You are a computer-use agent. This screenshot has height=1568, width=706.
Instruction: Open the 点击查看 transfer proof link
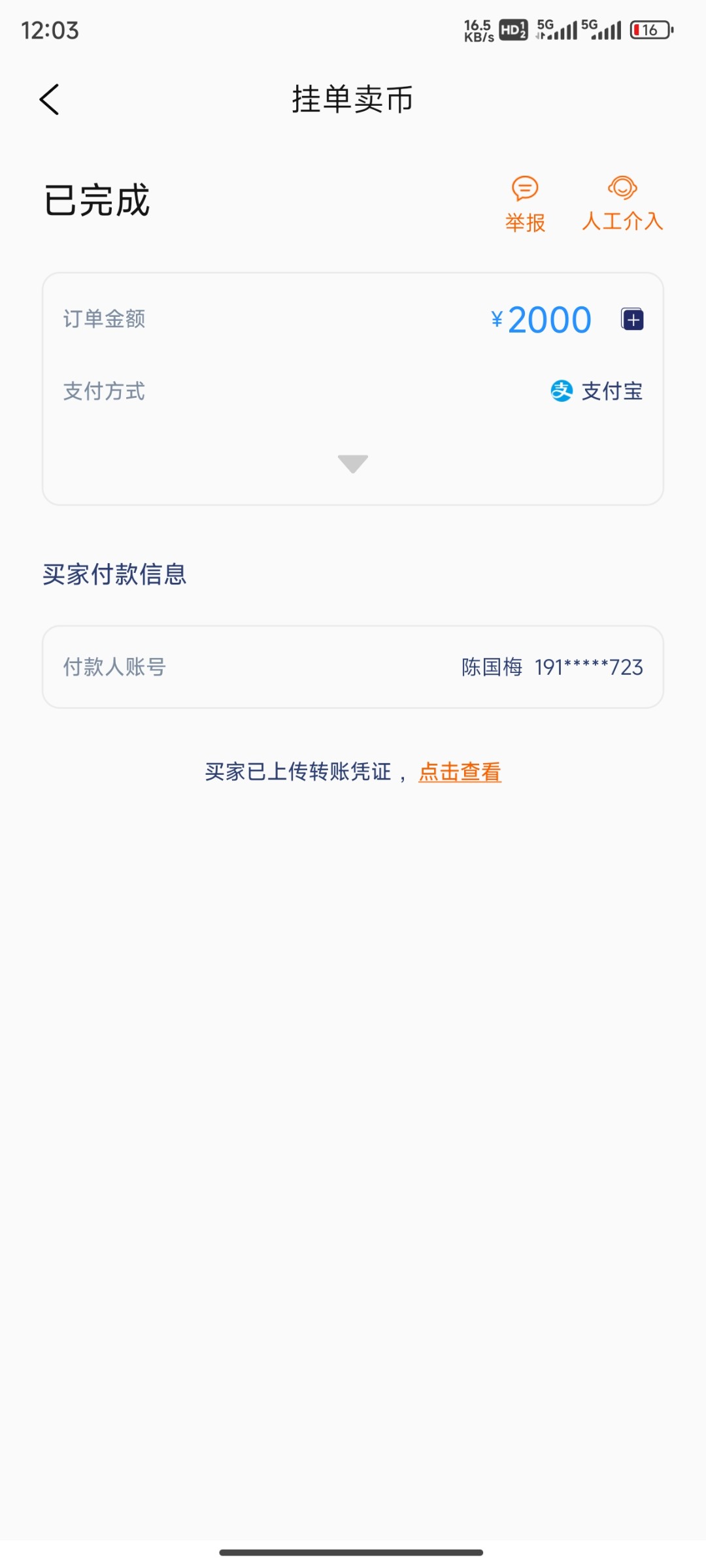click(460, 772)
